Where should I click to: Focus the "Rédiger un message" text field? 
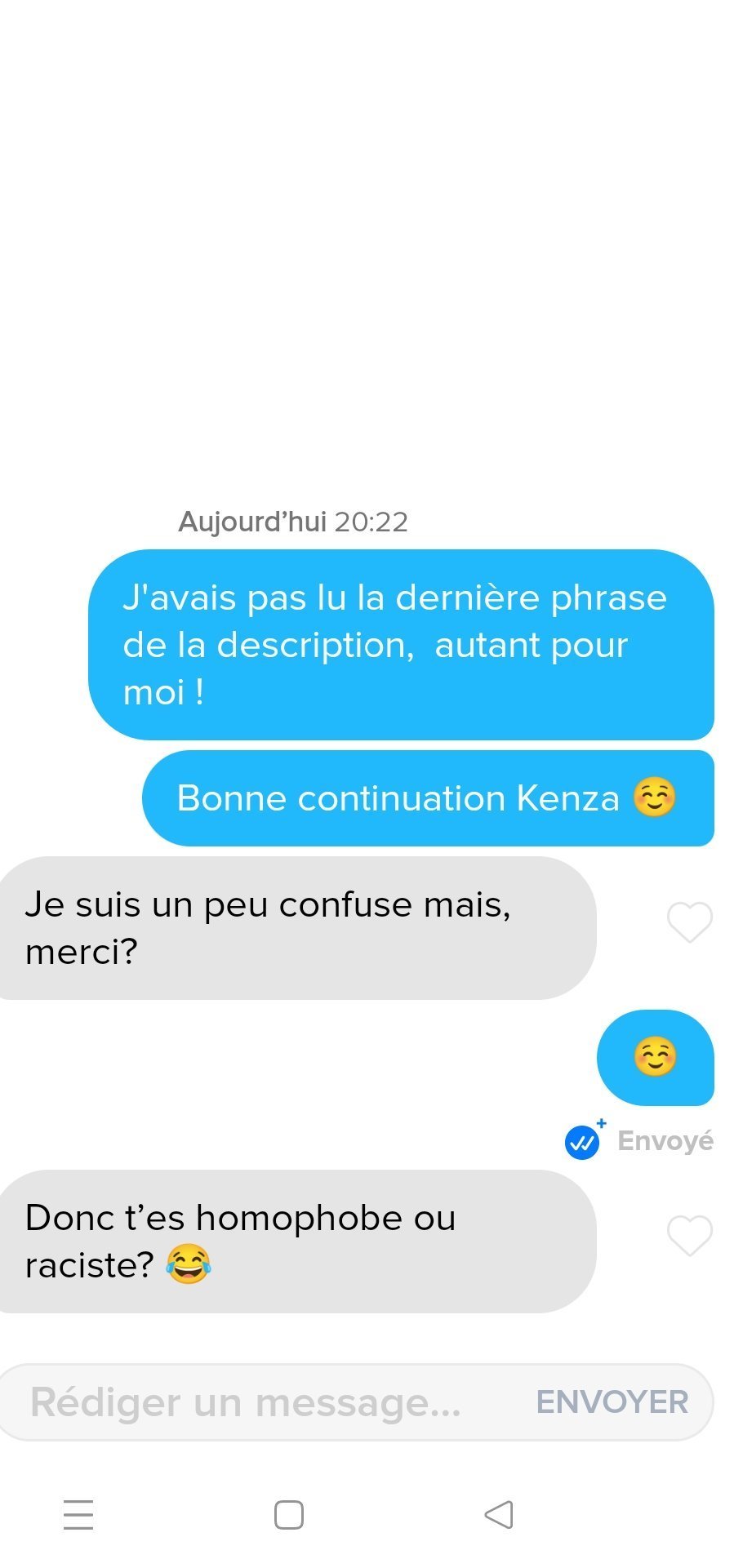(269, 1402)
